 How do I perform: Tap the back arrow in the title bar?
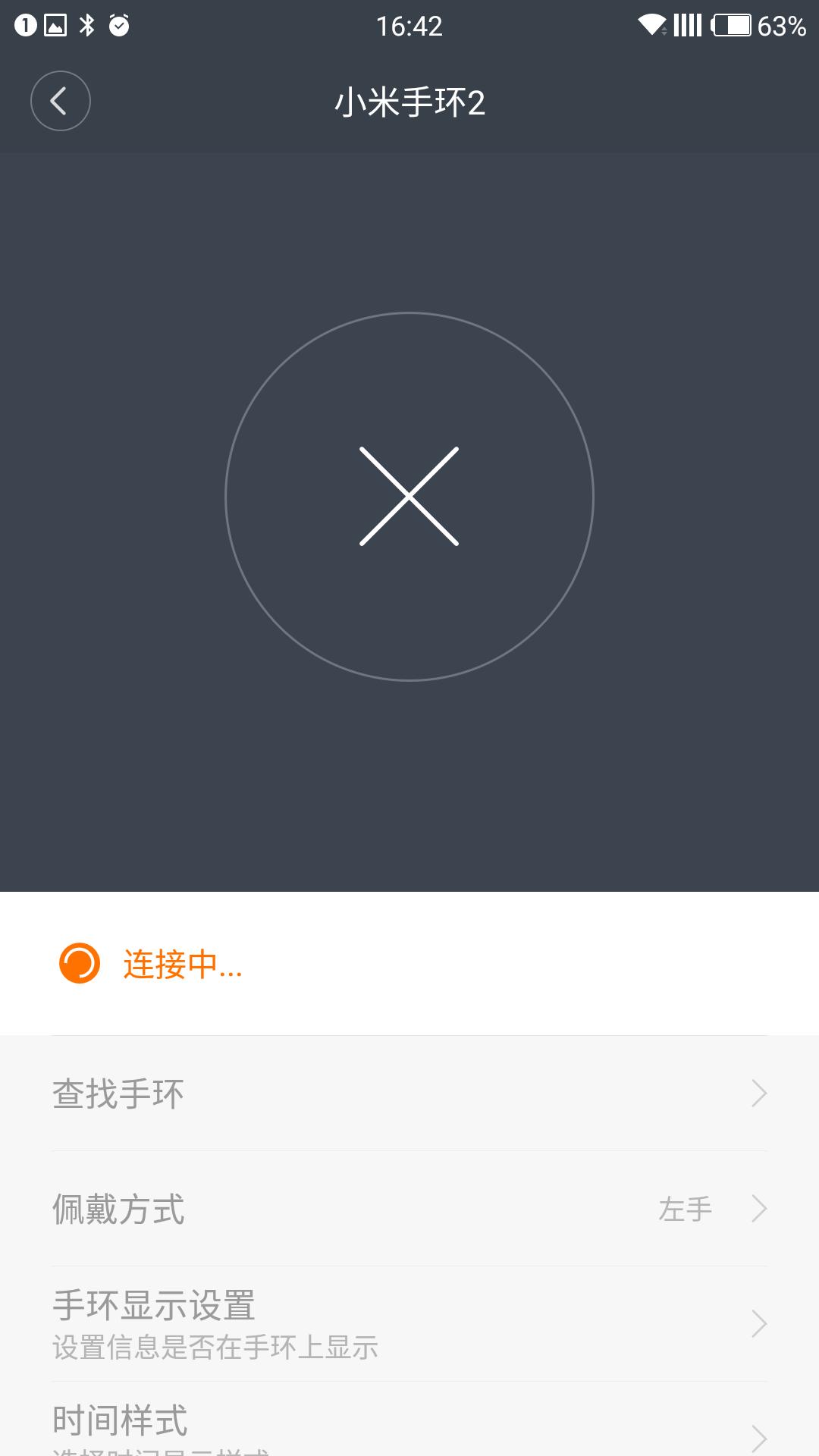[x=61, y=101]
